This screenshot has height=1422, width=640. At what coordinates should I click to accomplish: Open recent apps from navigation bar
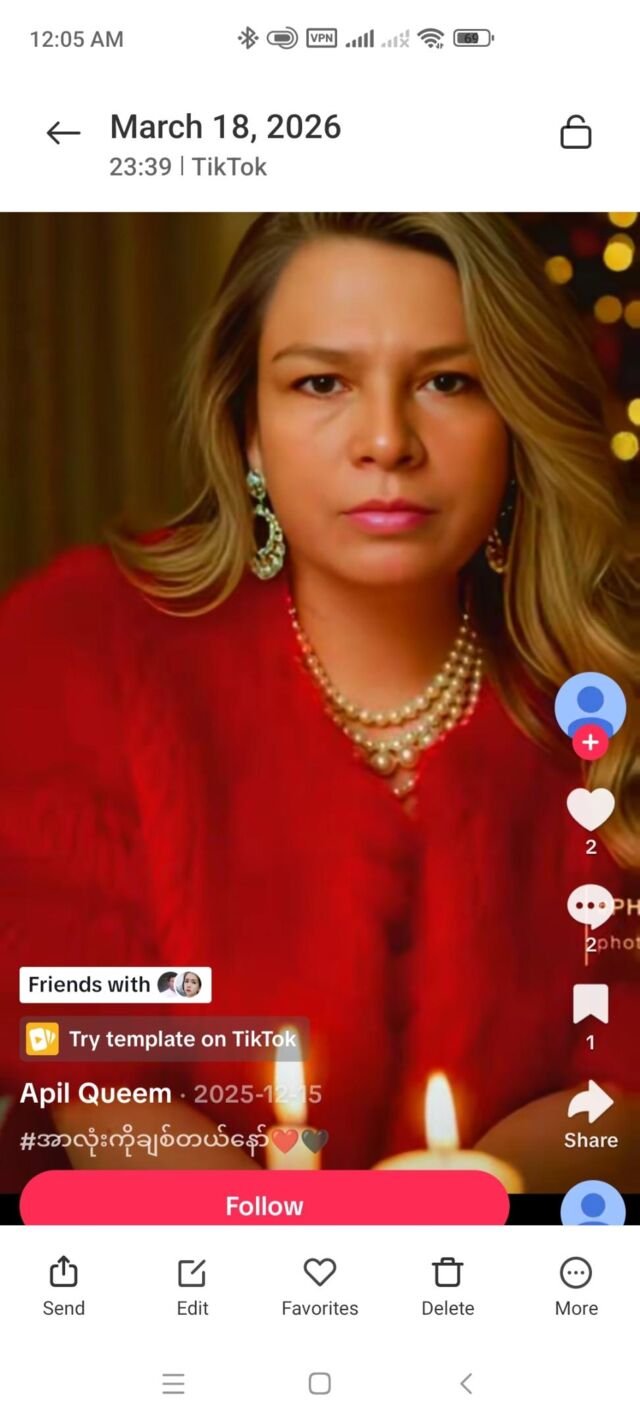tap(173, 1383)
